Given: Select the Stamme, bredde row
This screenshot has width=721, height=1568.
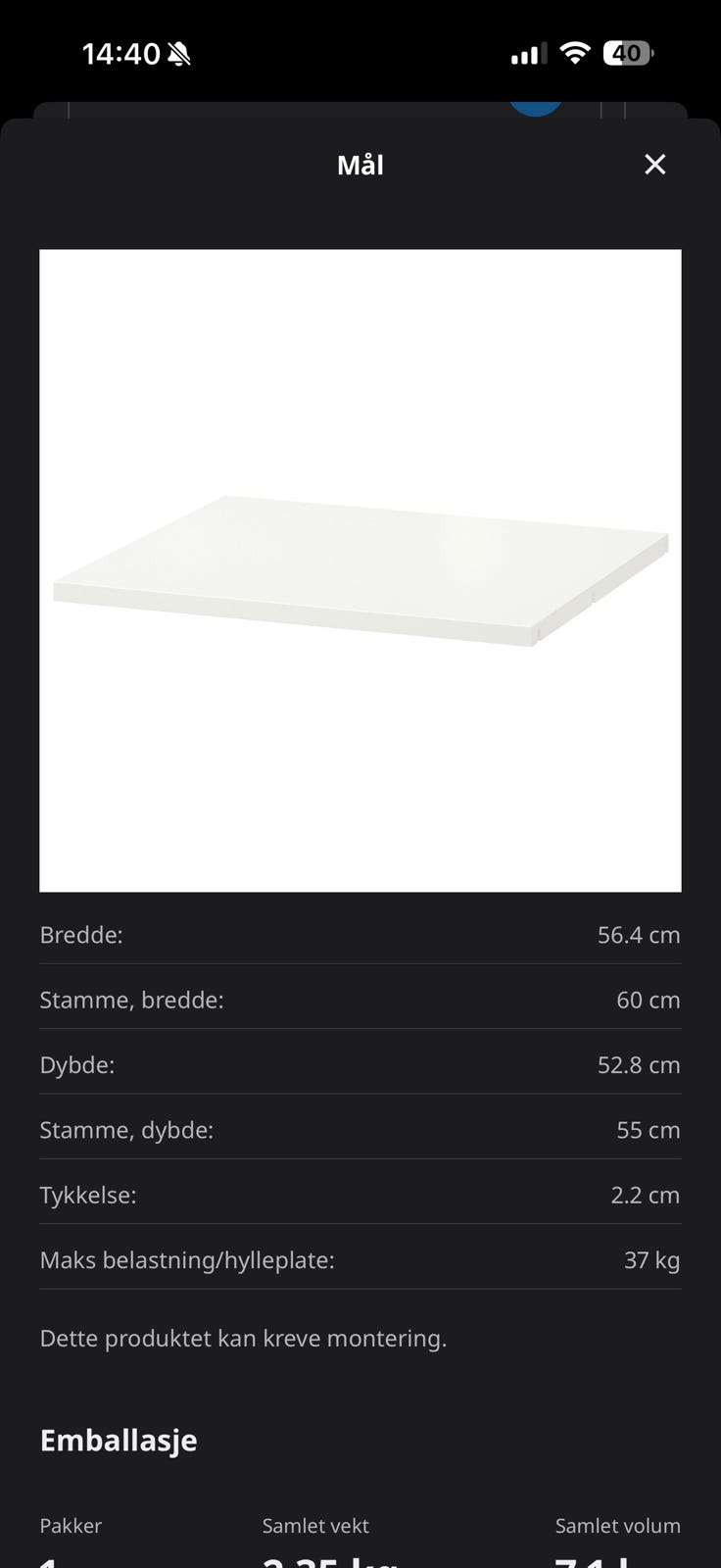Looking at the screenshot, I should (x=360, y=1000).
